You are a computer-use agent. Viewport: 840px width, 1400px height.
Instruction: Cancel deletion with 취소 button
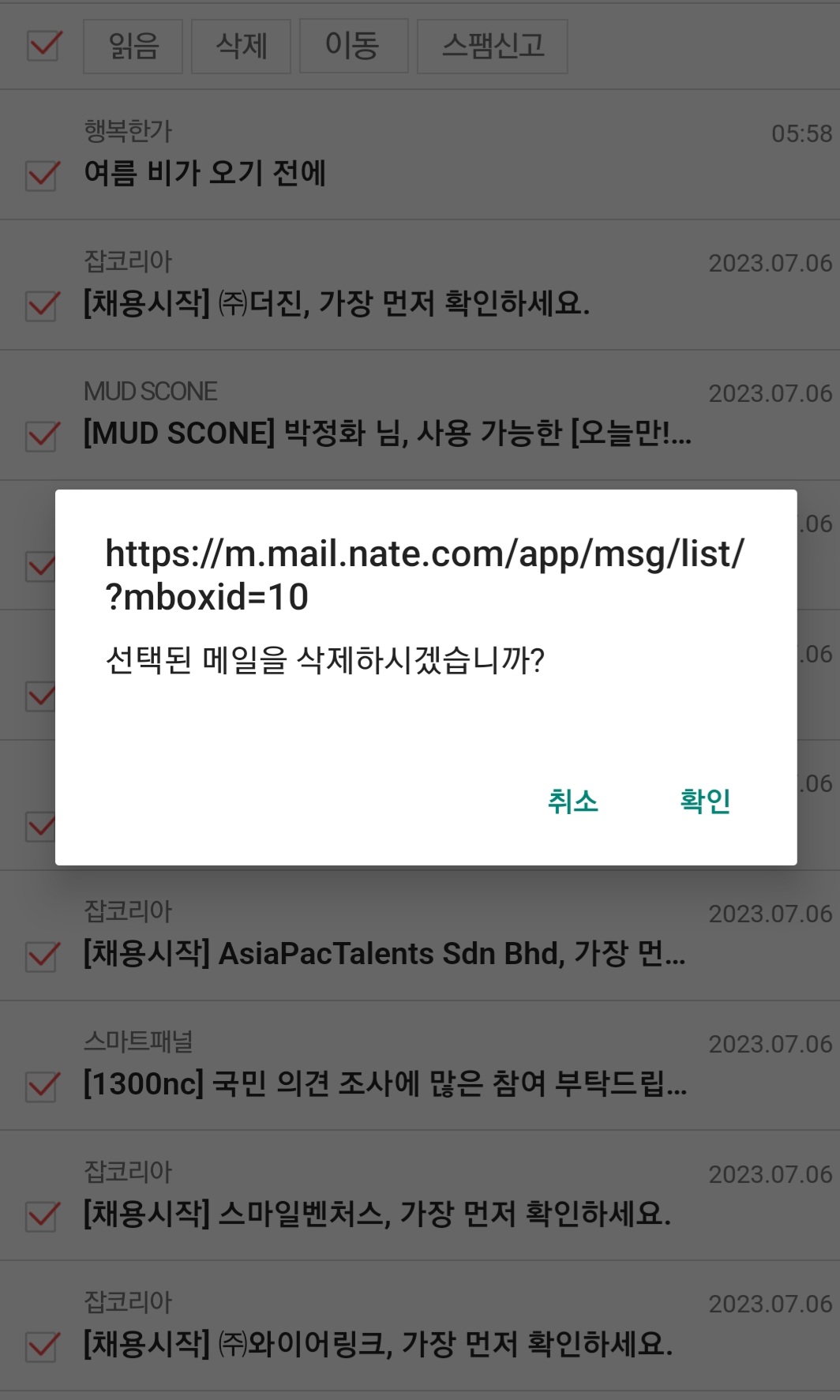click(573, 801)
